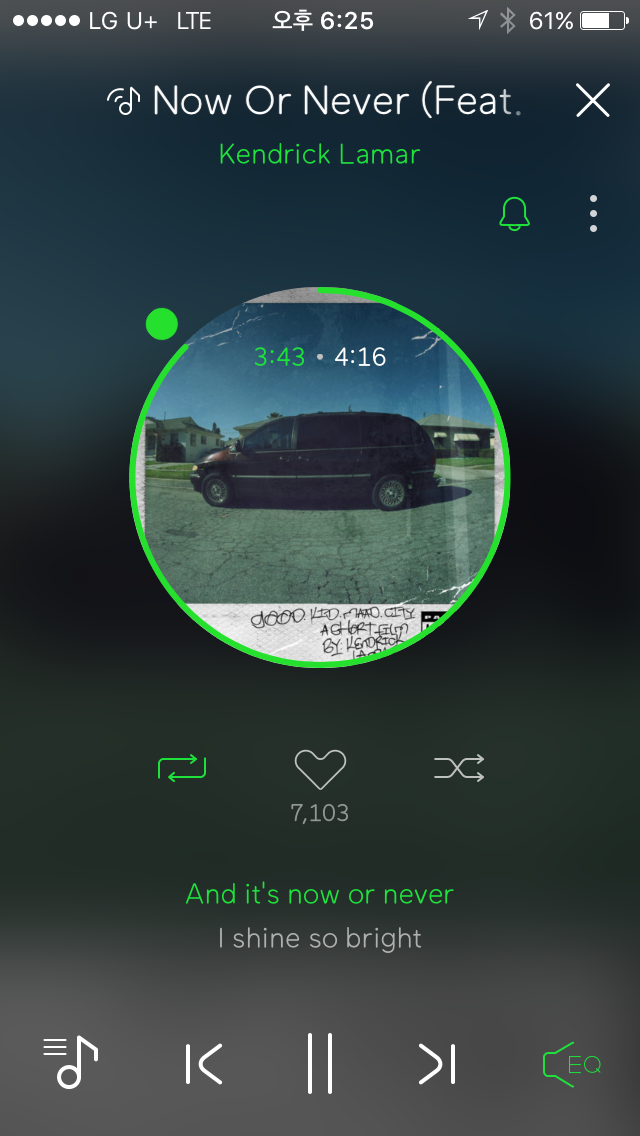Open the playlist queue
This screenshot has height=1136, width=640.
click(x=70, y=1062)
